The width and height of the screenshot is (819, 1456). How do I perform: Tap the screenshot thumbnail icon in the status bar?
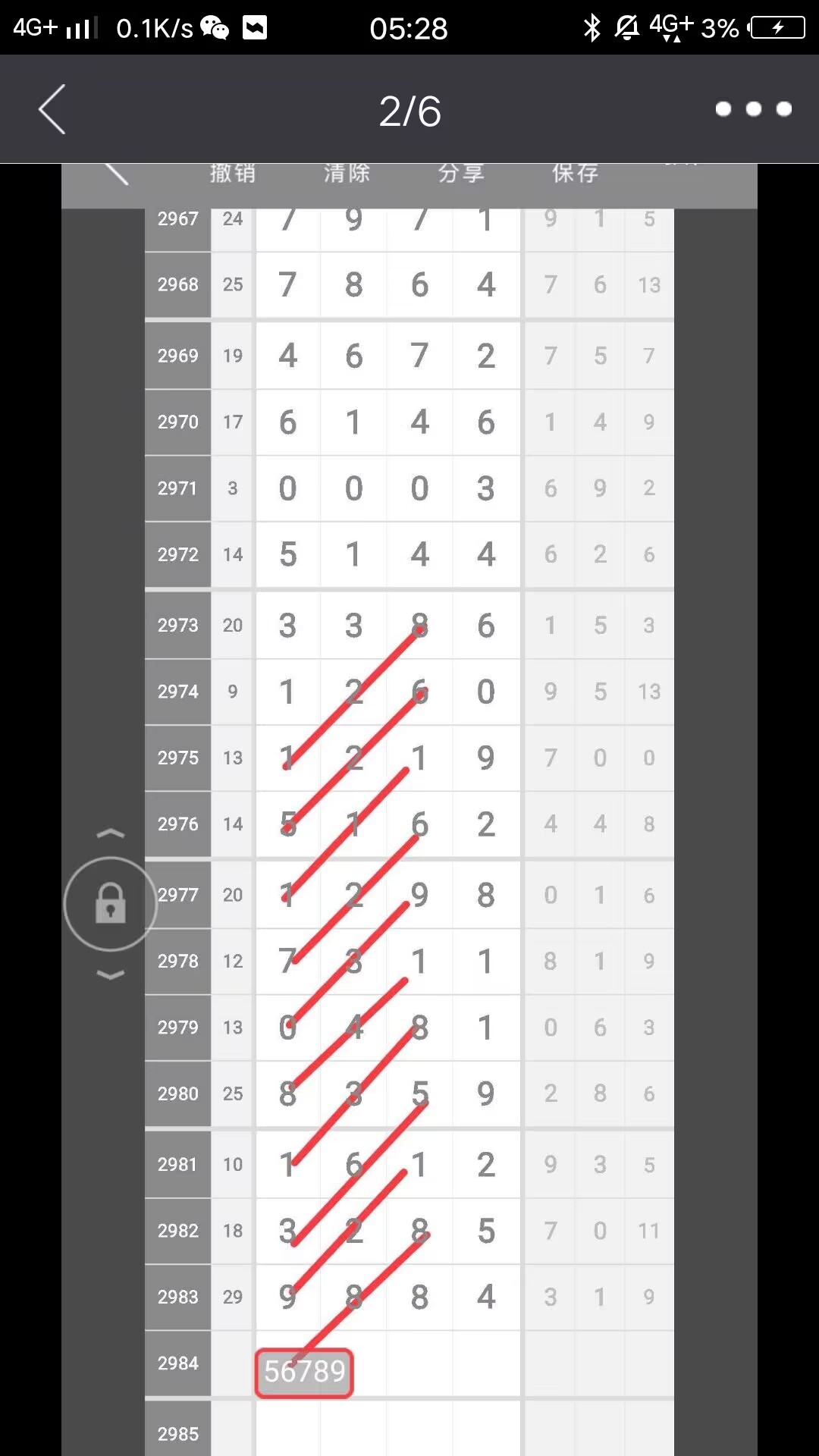coord(256,28)
